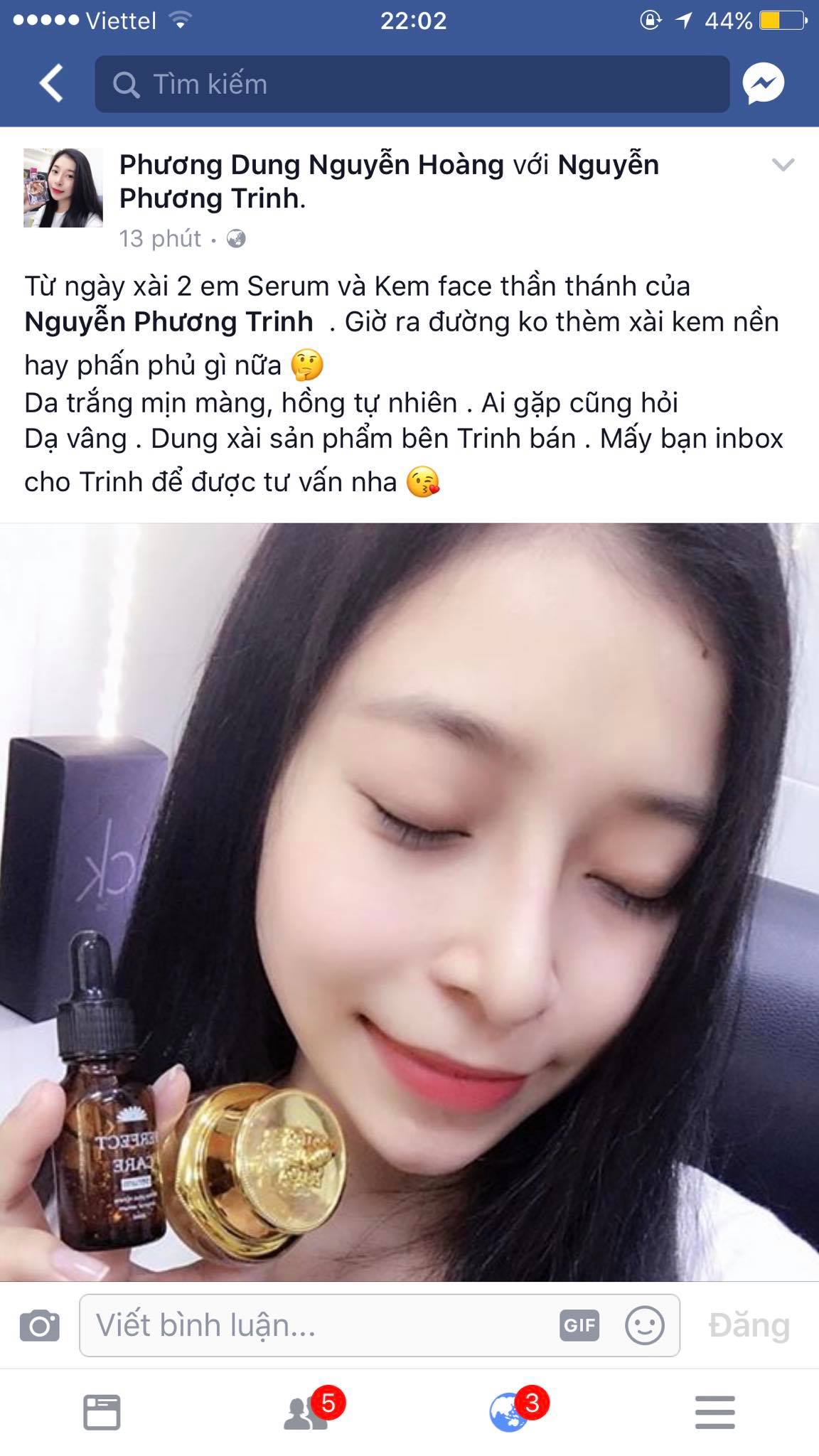This screenshot has width=819, height=1456.
Task: Open the hamburger menu tab
Action: click(x=714, y=1412)
